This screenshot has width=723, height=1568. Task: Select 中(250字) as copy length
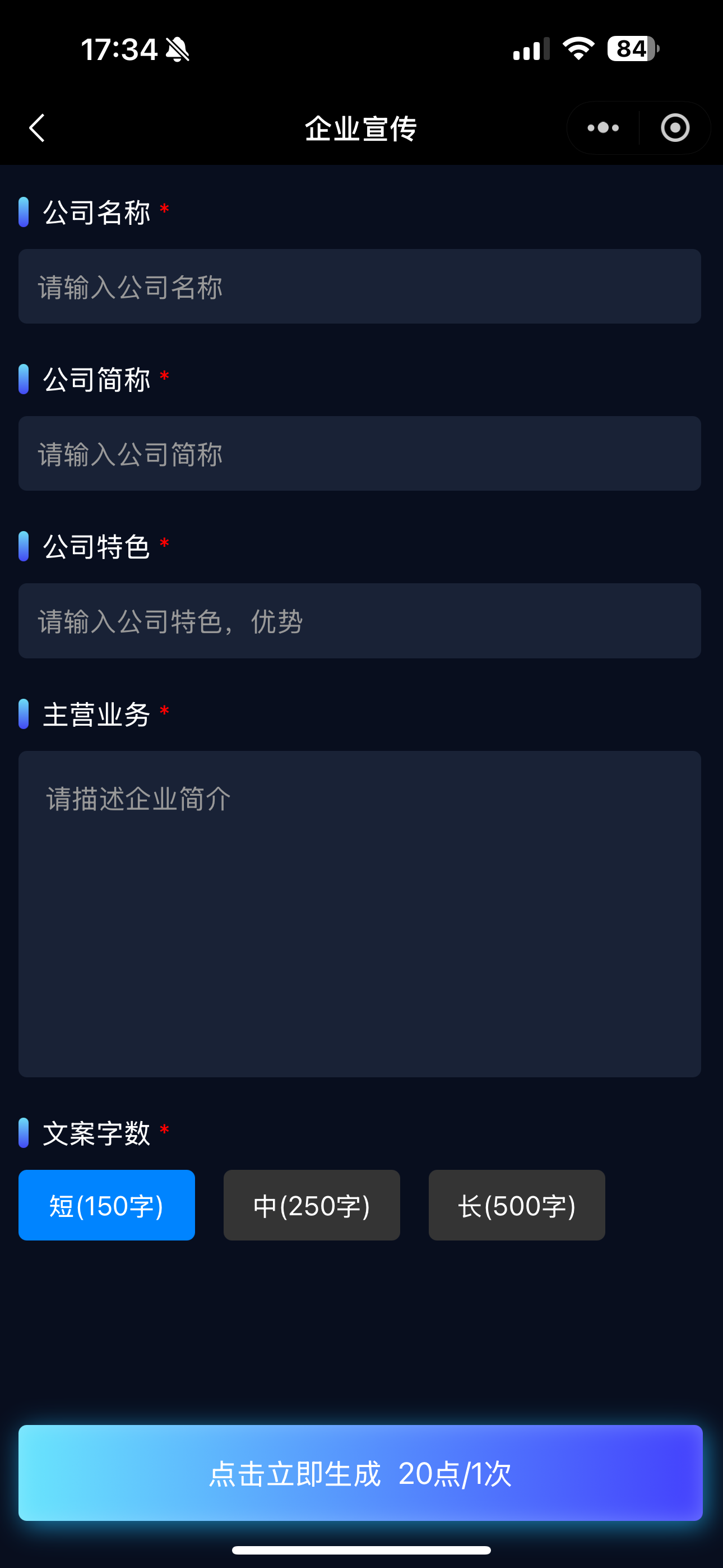312,1205
